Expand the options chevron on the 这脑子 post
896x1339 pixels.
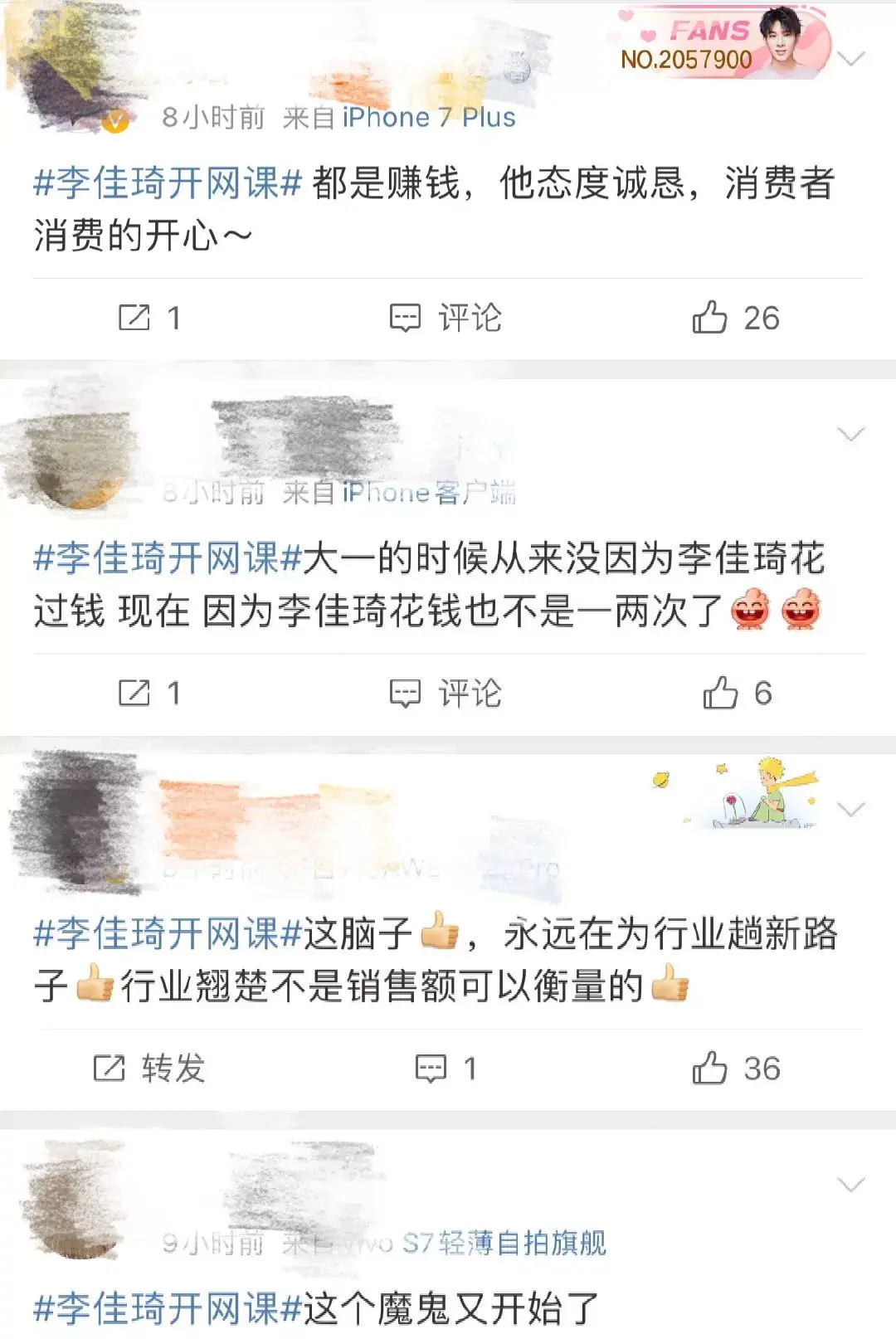tap(851, 809)
